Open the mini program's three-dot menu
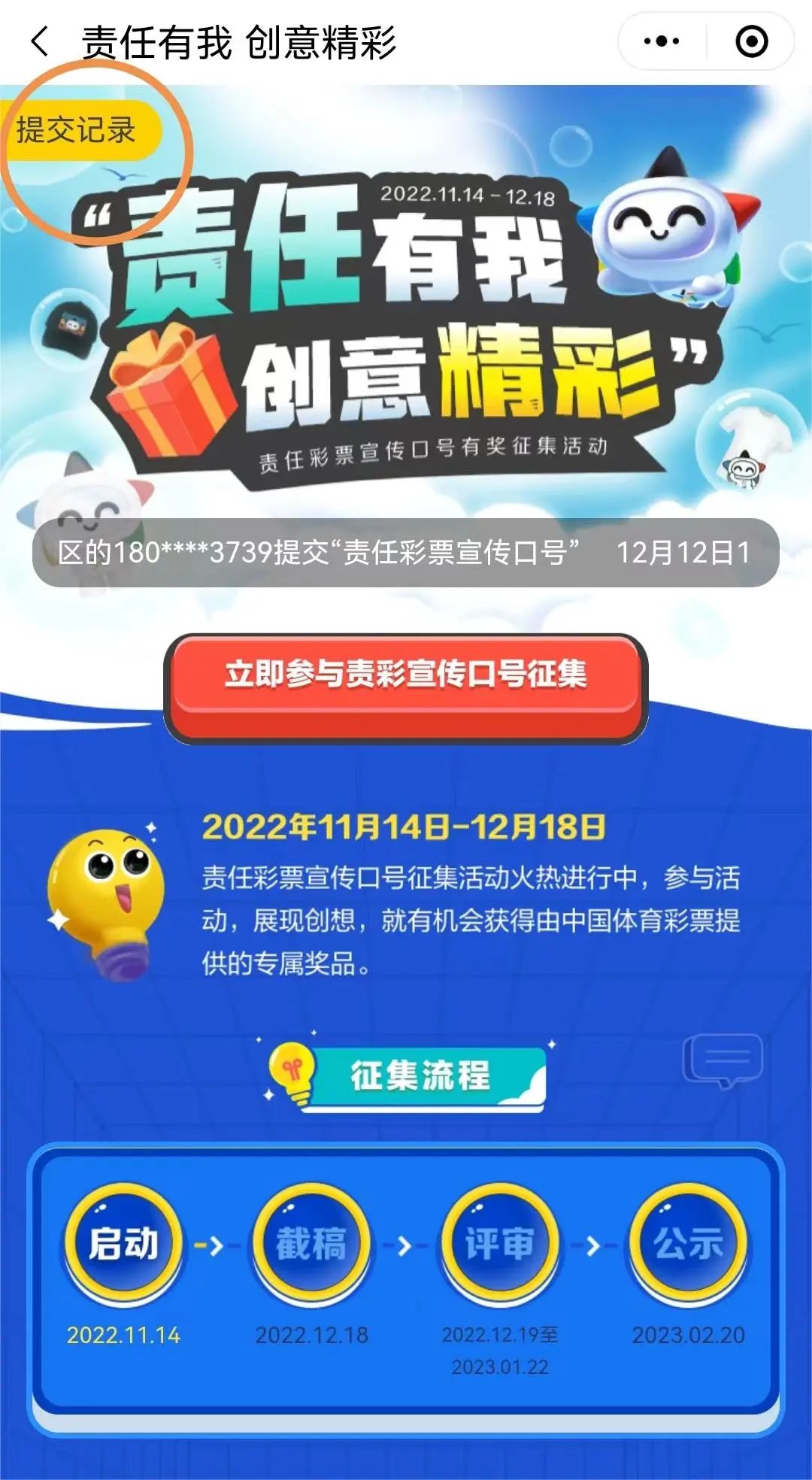The width and height of the screenshot is (812, 1480). coord(662,41)
